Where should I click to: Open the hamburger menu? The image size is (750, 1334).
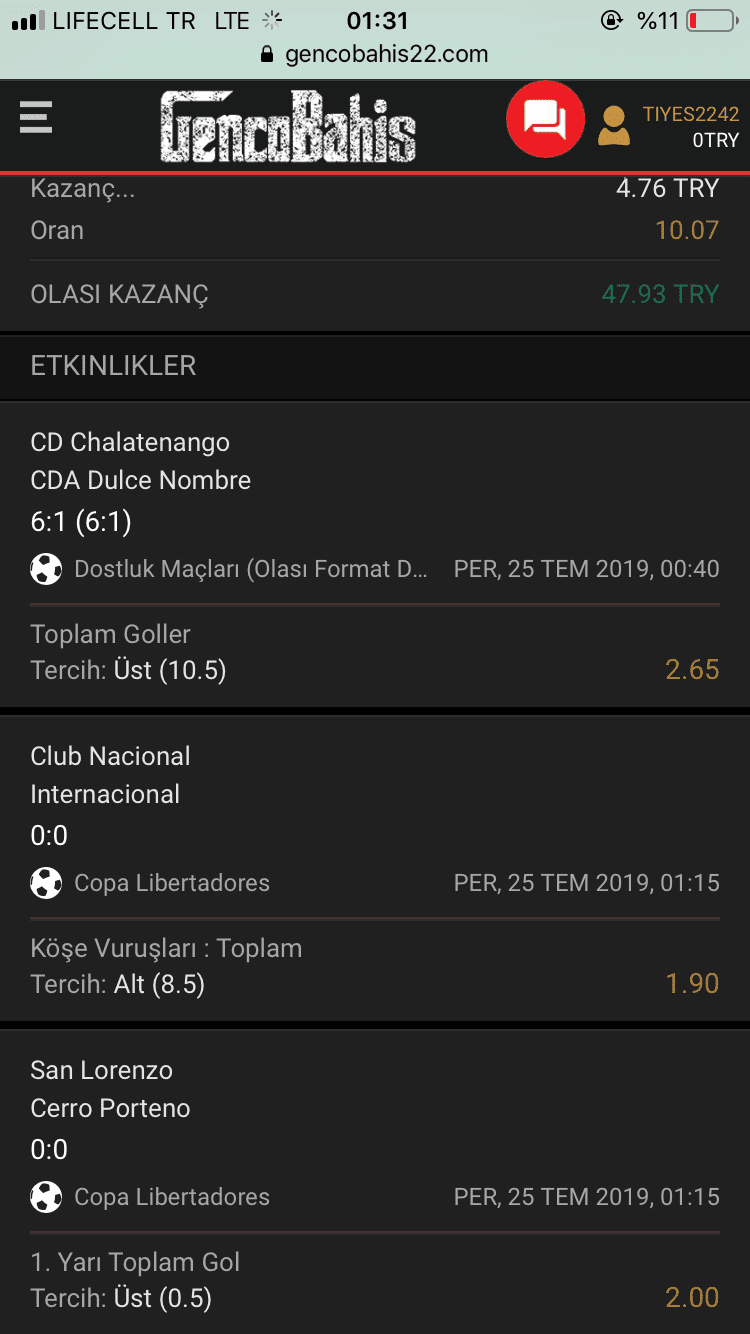(x=35, y=118)
